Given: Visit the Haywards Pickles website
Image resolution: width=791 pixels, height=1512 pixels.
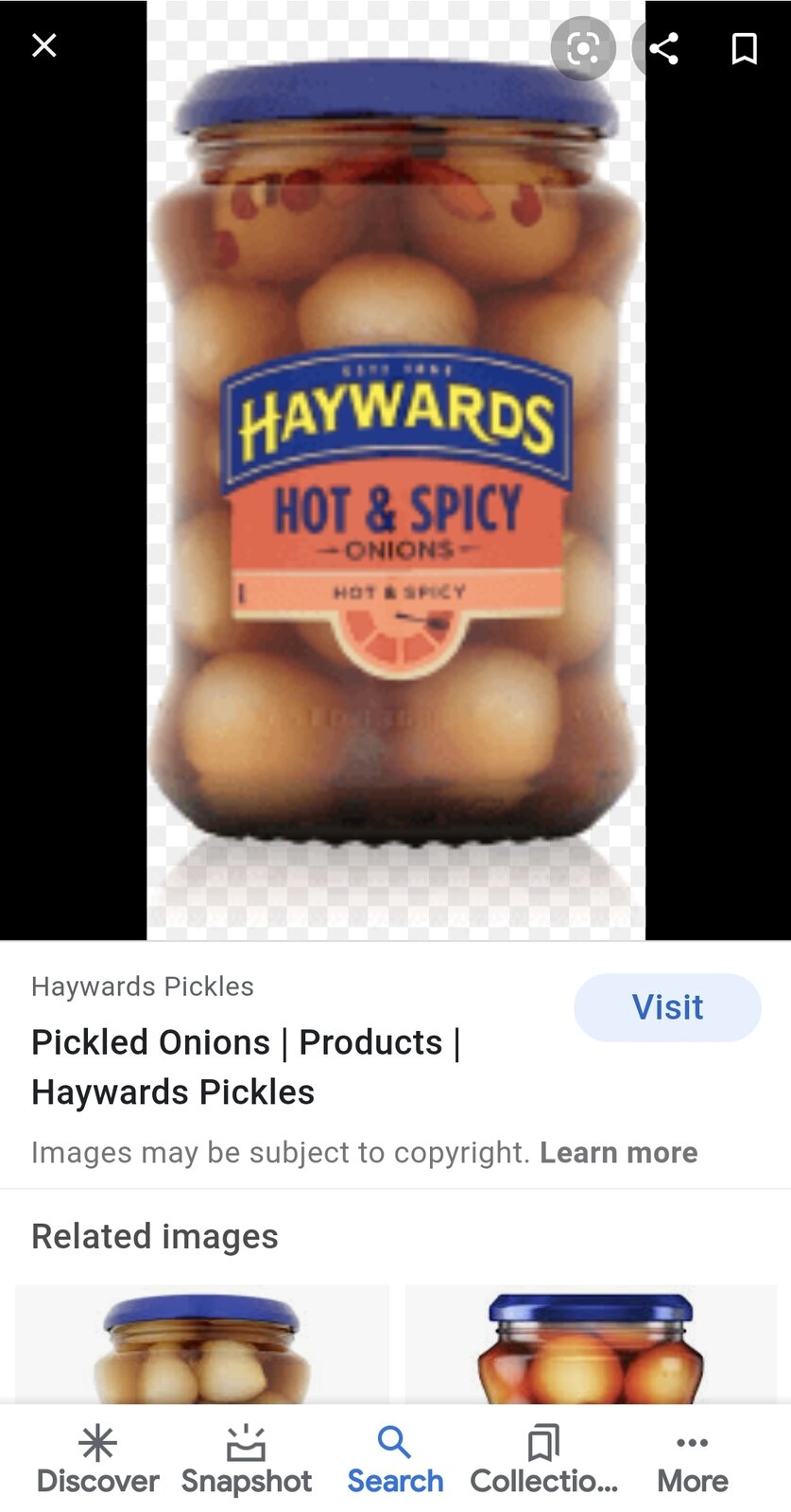Looking at the screenshot, I should 667,1007.
